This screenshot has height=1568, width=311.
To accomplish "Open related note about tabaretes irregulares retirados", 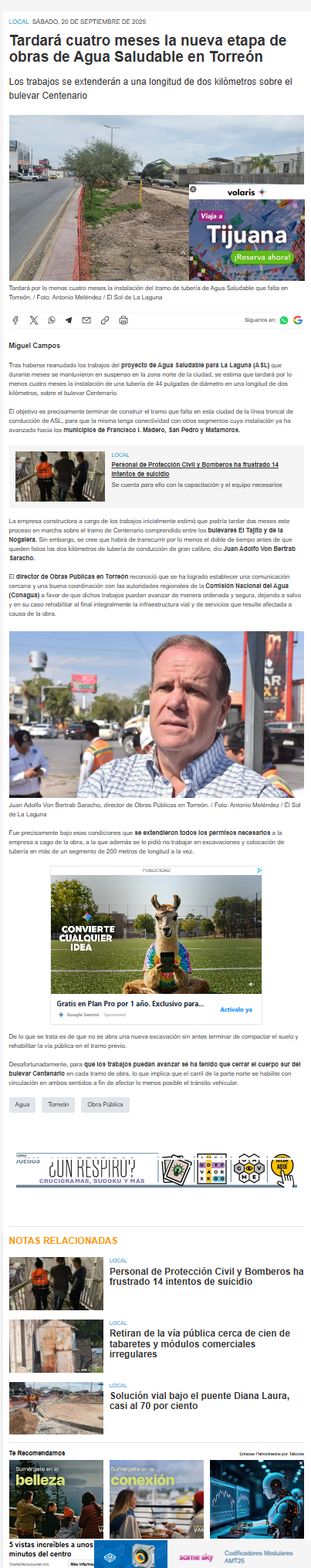I will pos(200,1343).
